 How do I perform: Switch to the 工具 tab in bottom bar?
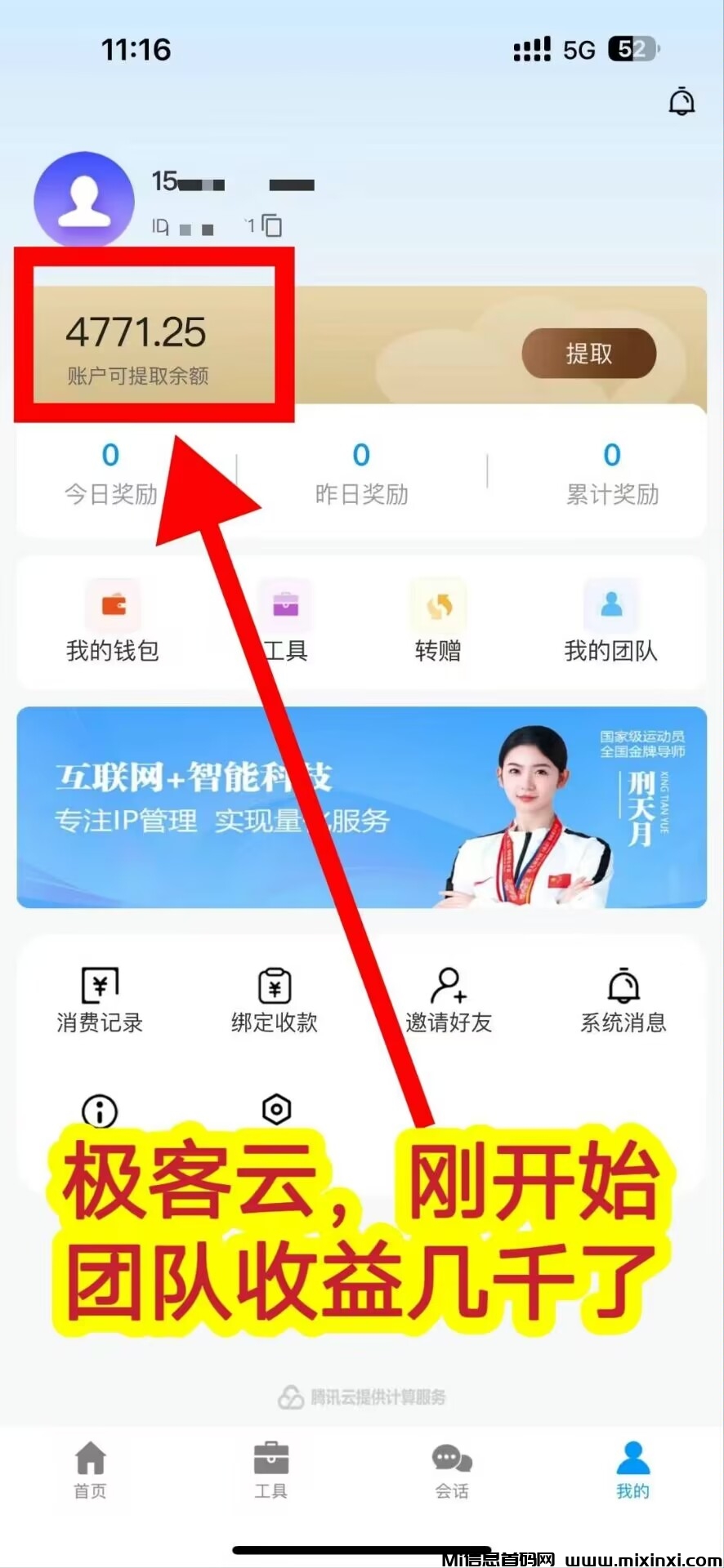tap(270, 1470)
